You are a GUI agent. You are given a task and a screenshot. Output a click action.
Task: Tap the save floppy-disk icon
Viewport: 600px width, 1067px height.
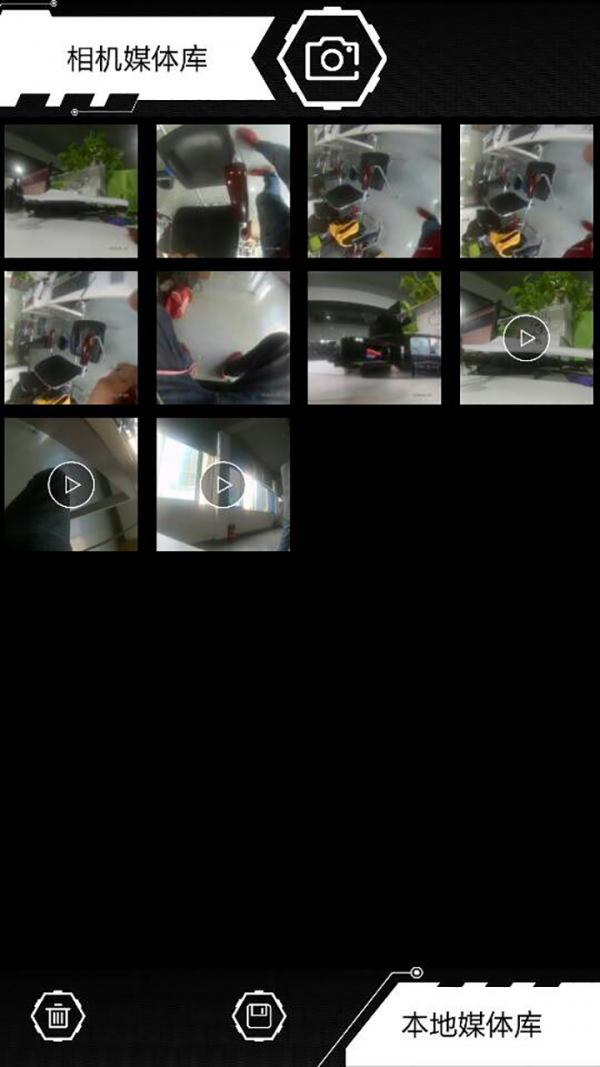pos(259,1016)
